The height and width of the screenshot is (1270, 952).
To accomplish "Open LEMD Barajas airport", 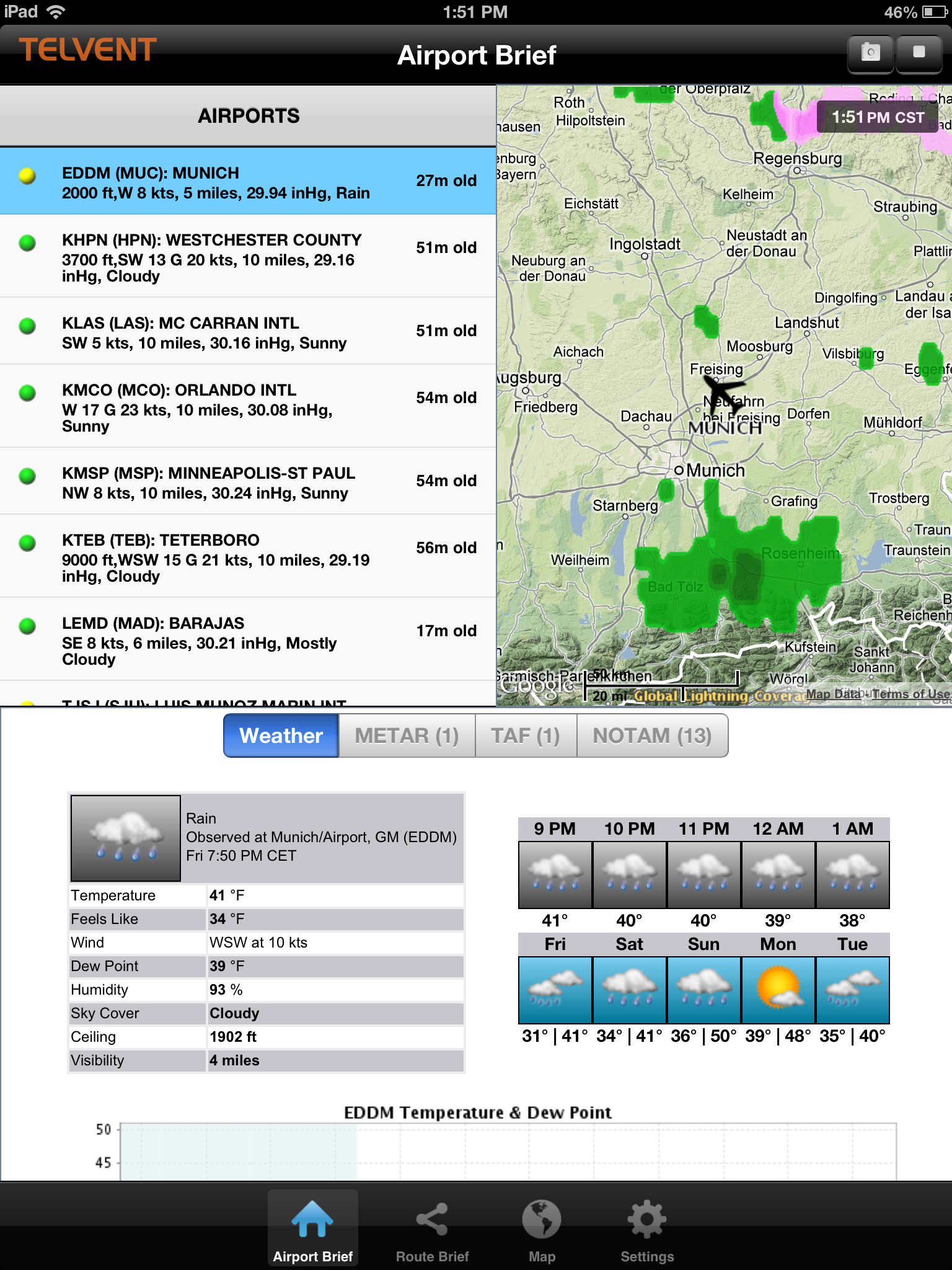I will [248, 640].
